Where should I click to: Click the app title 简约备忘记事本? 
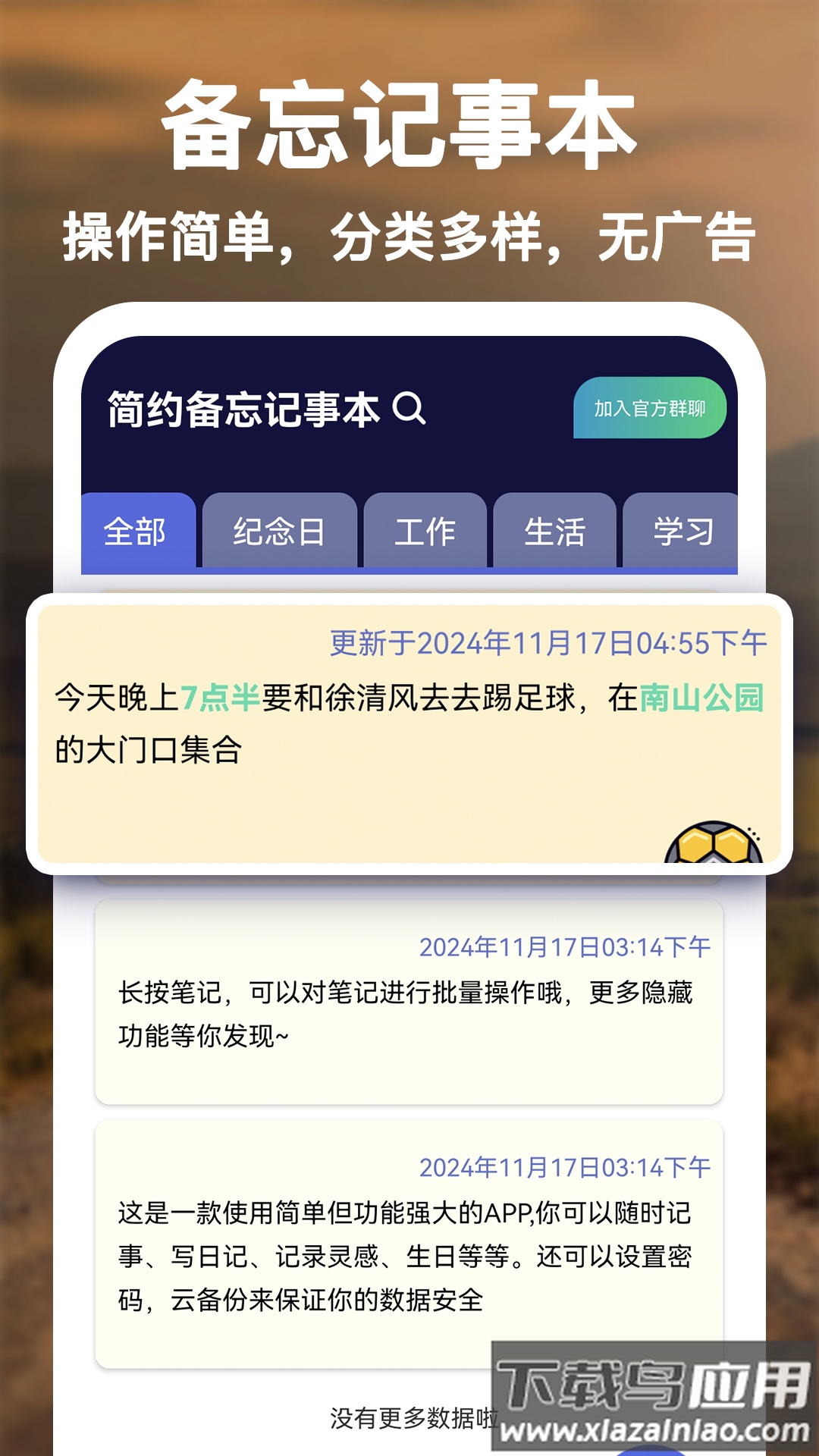244,410
